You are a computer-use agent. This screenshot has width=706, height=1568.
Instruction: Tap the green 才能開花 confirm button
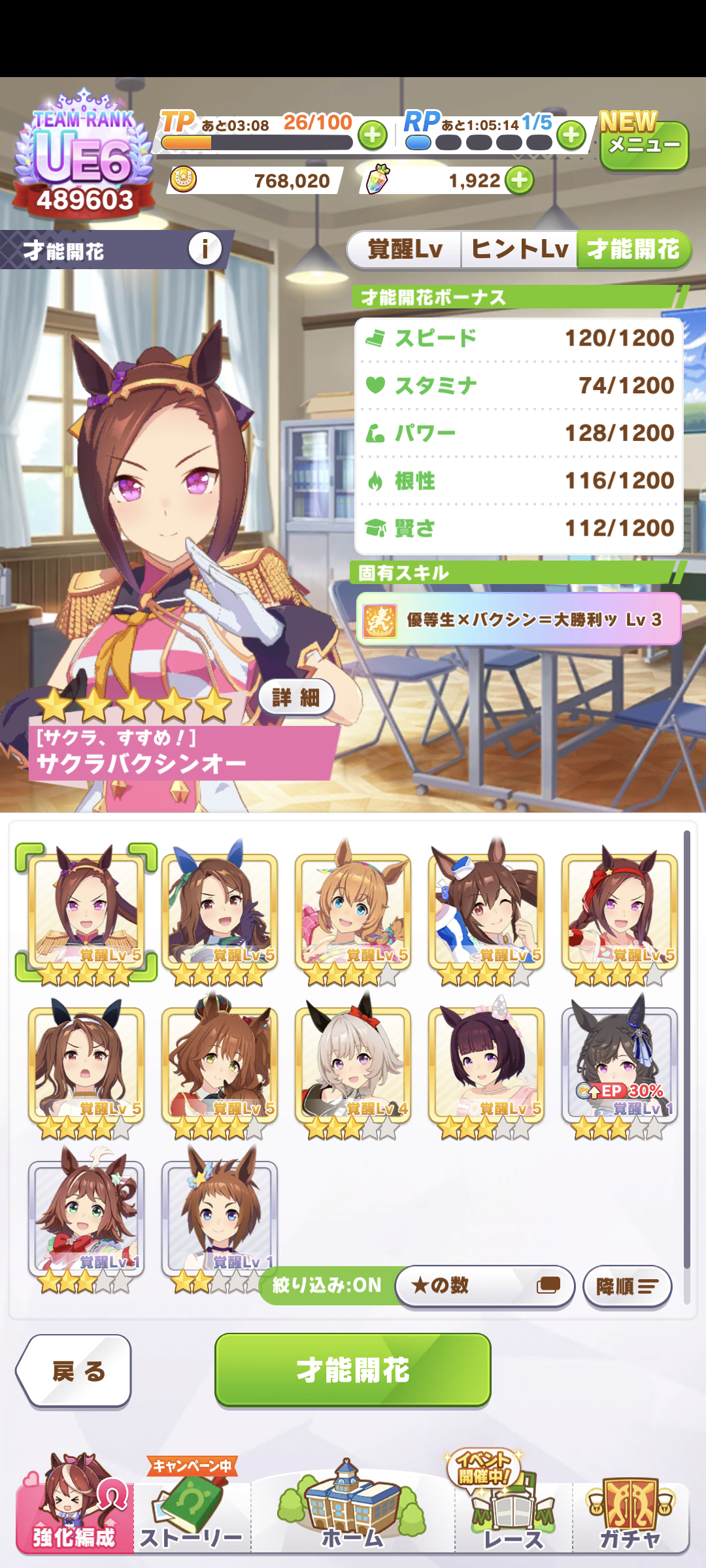352,1370
